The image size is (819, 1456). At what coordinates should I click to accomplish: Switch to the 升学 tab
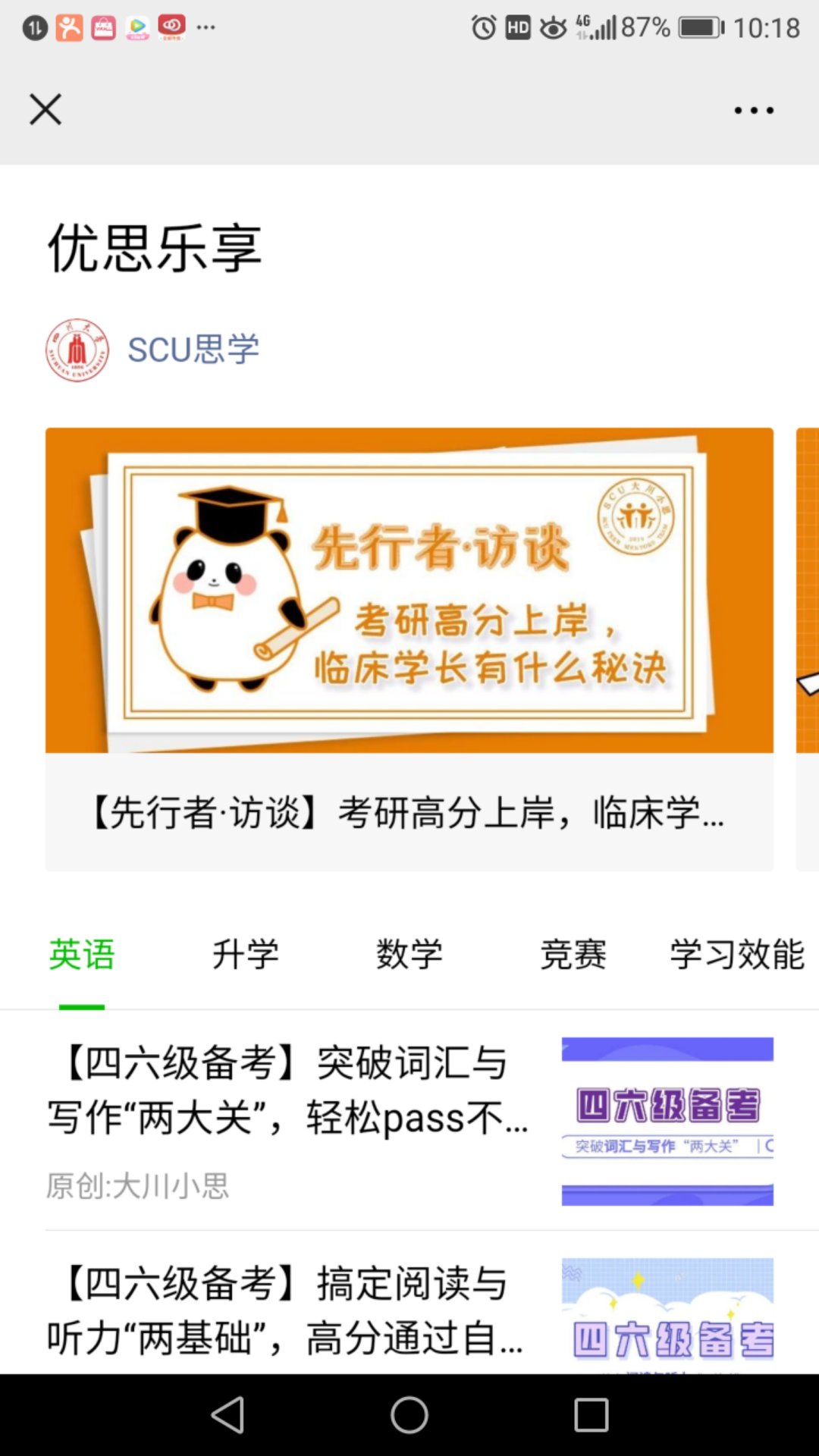click(246, 954)
